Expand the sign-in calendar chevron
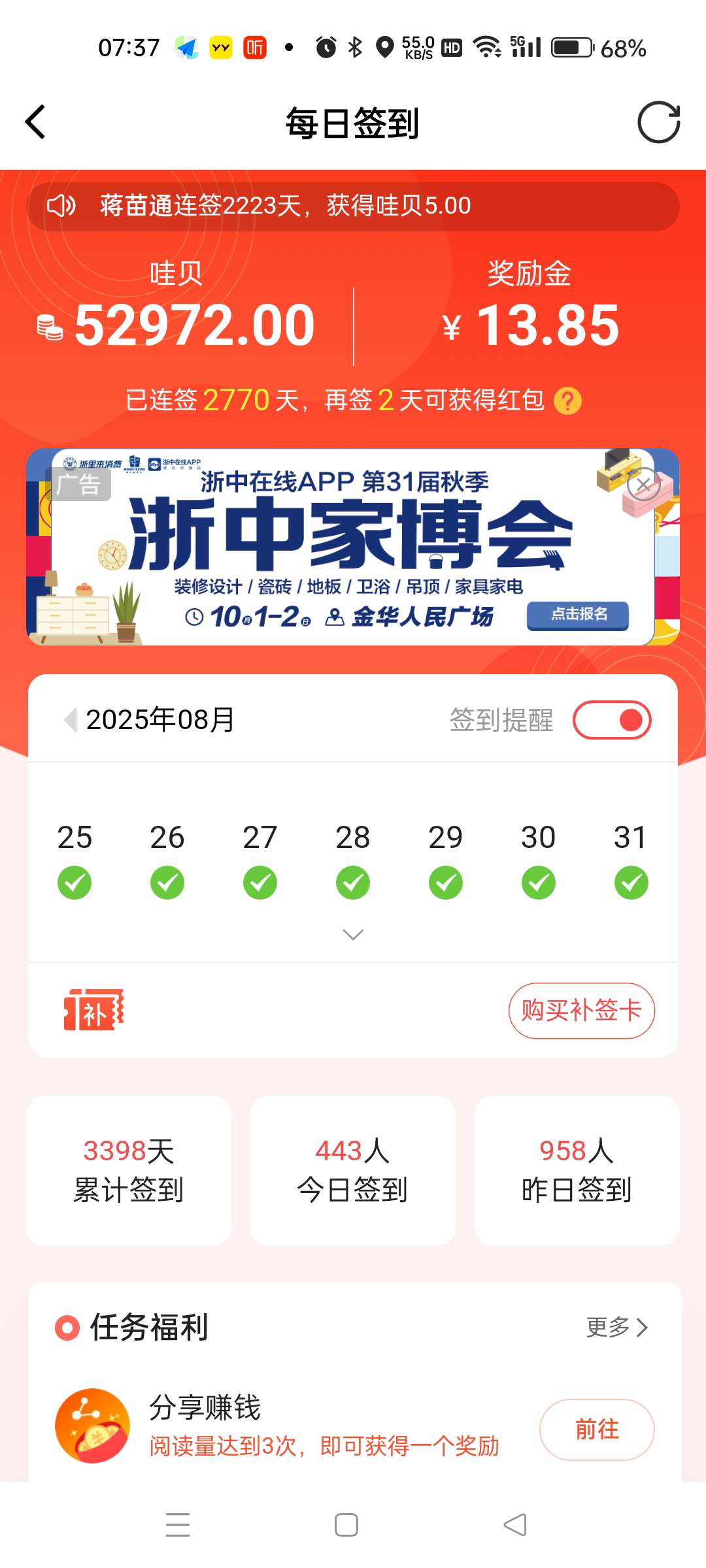Screen dimensions: 706x1568 pos(353,935)
